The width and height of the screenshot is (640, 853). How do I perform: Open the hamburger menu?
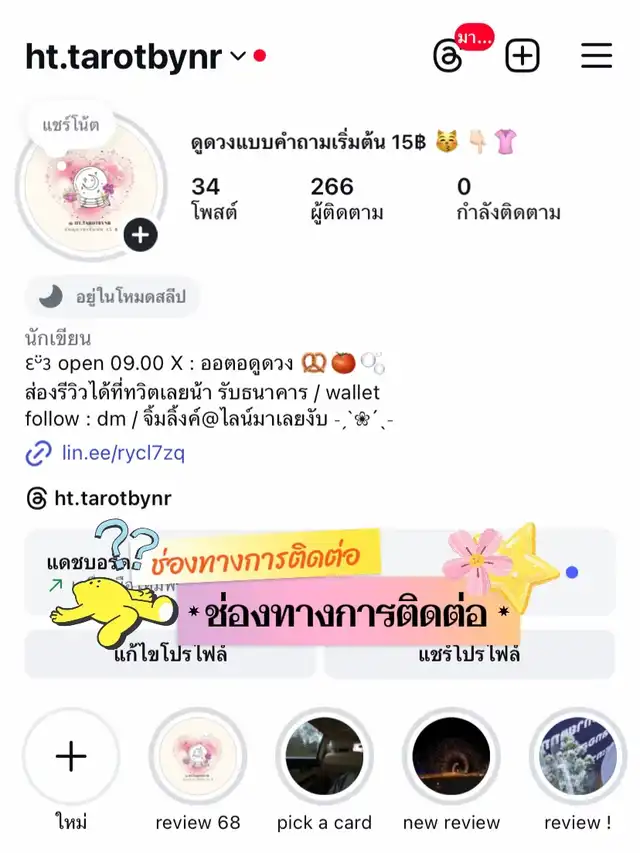(596, 56)
